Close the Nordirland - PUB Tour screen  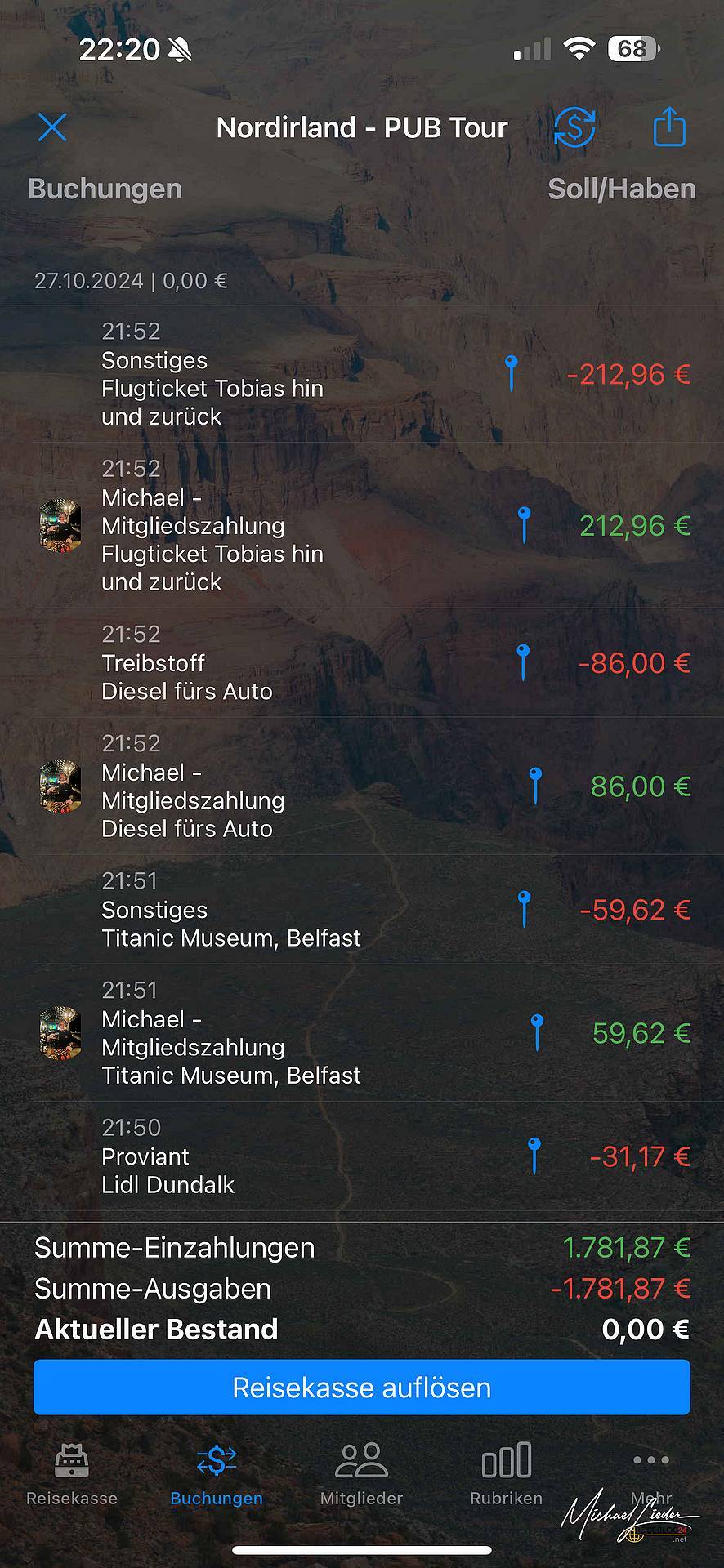(x=52, y=127)
